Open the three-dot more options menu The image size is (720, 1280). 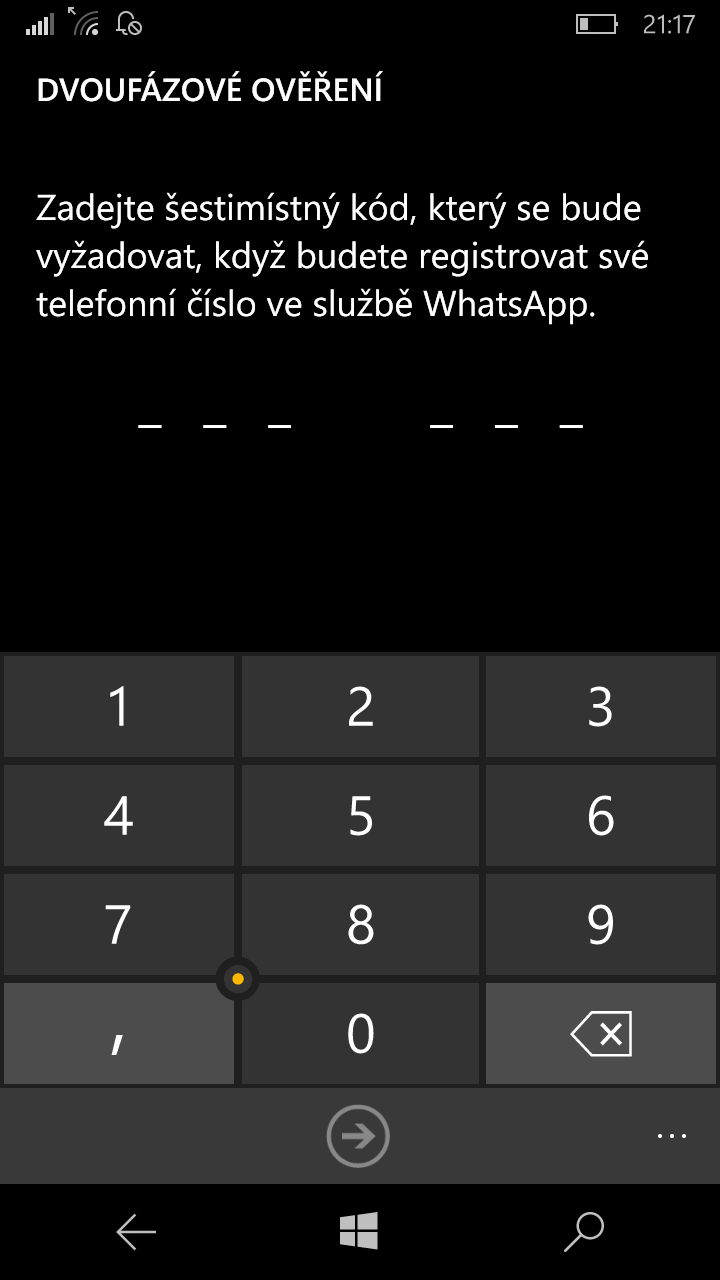pyautogui.click(x=671, y=1135)
